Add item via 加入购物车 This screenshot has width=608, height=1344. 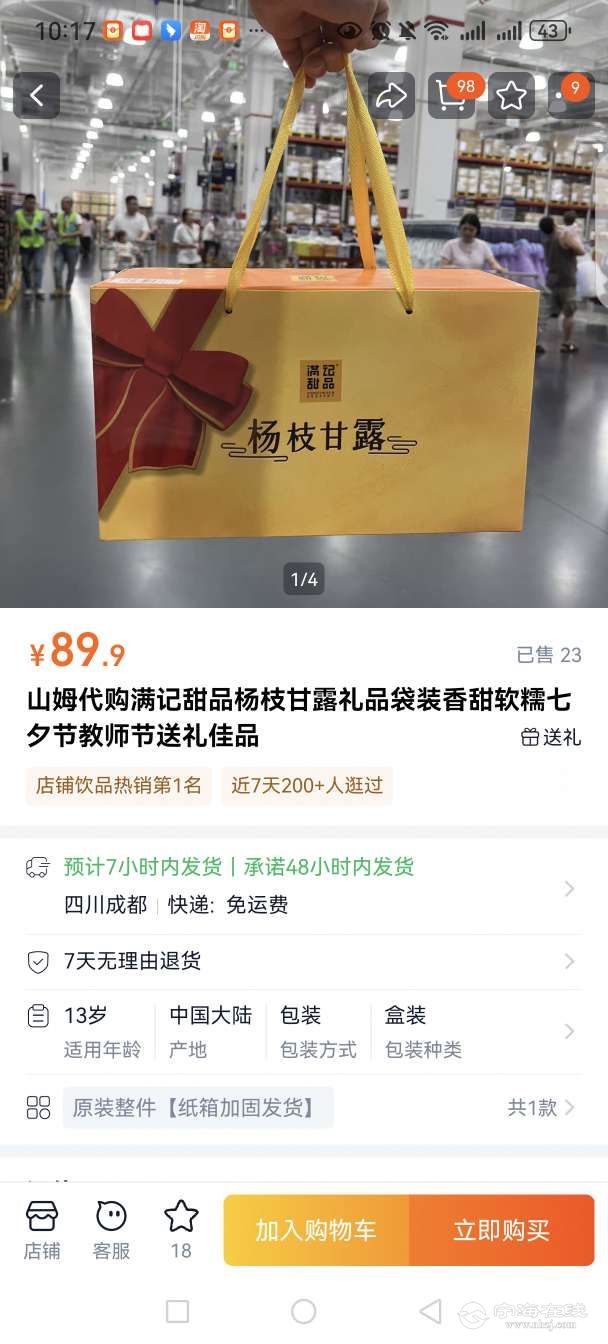tap(316, 1230)
